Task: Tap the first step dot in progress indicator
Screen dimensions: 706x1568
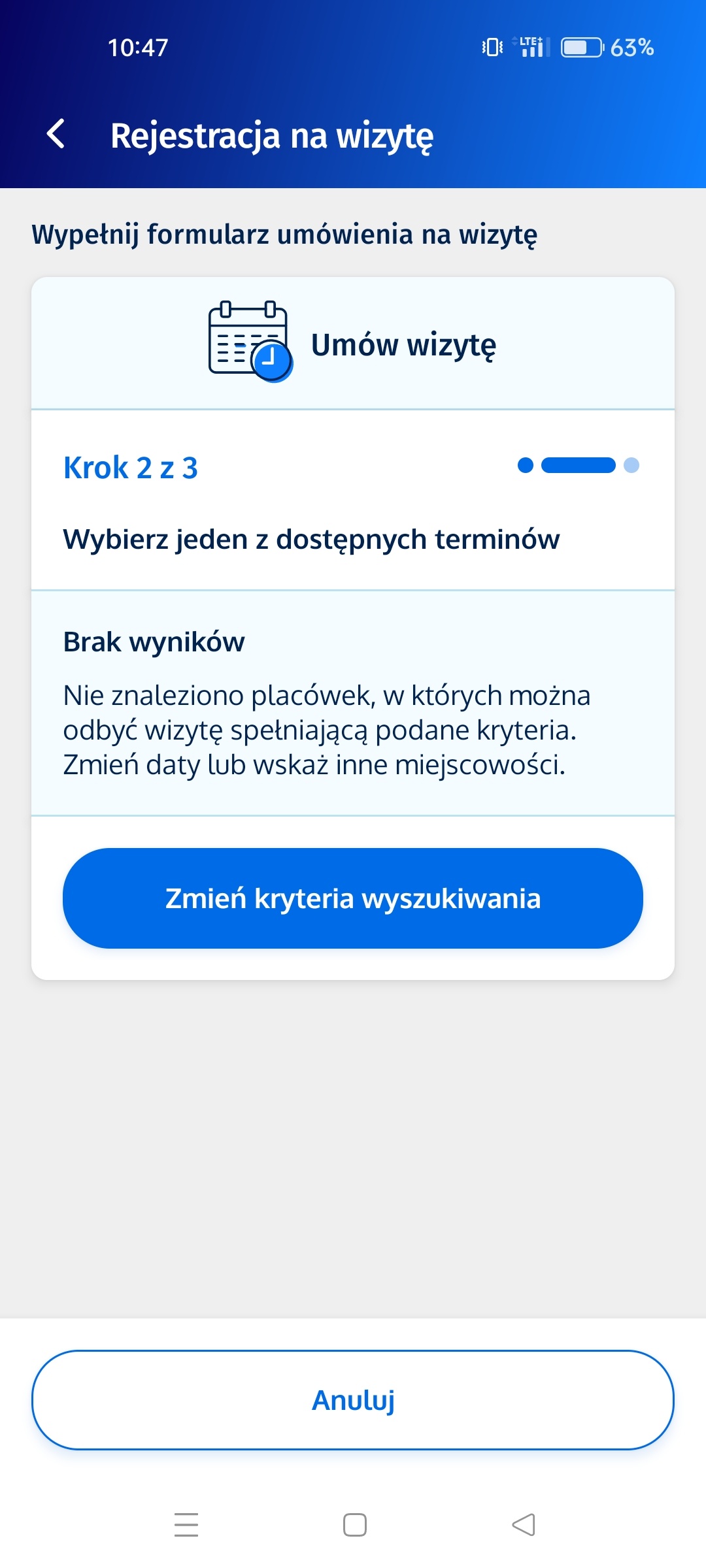Action: point(525,465)
